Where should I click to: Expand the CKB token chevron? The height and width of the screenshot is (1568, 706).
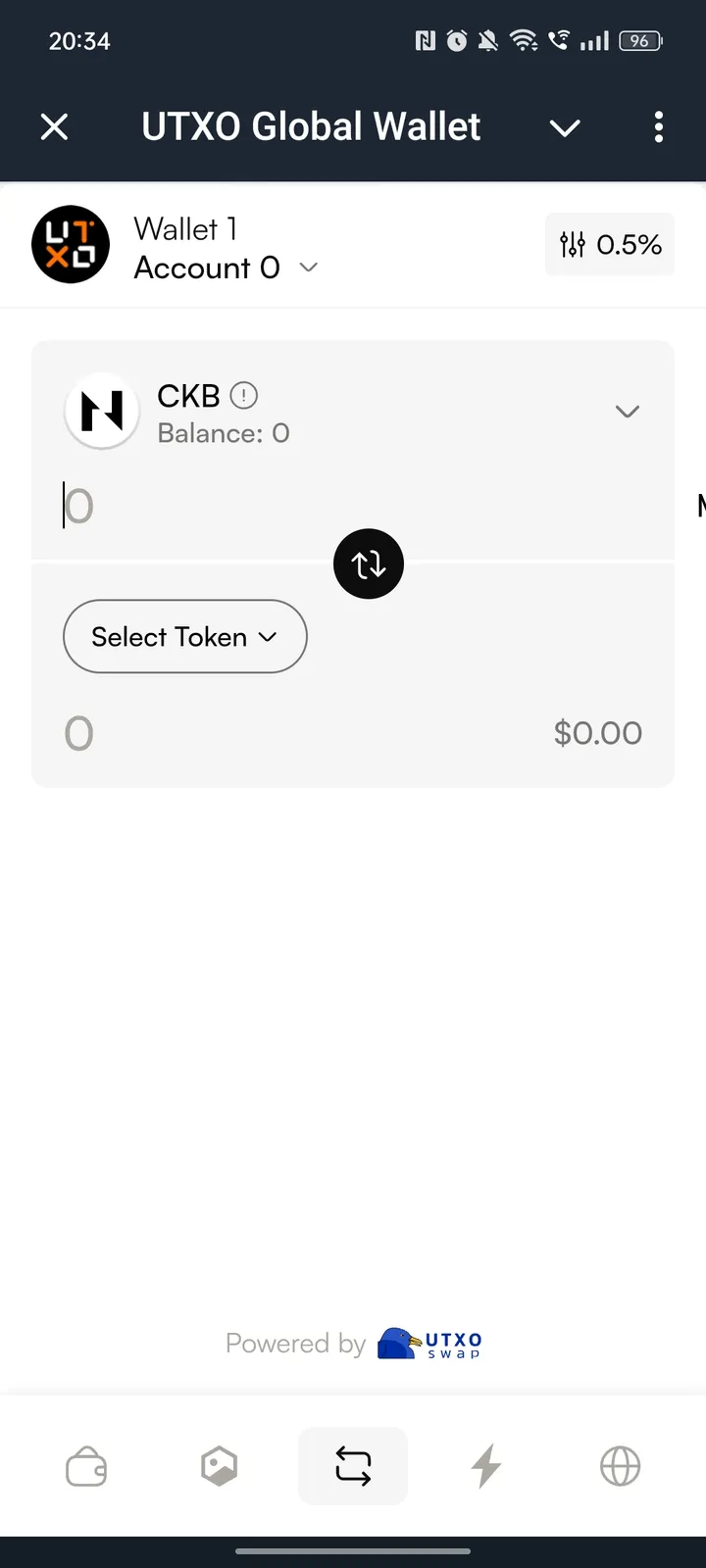pyautogui.click(x=627, y=411)
